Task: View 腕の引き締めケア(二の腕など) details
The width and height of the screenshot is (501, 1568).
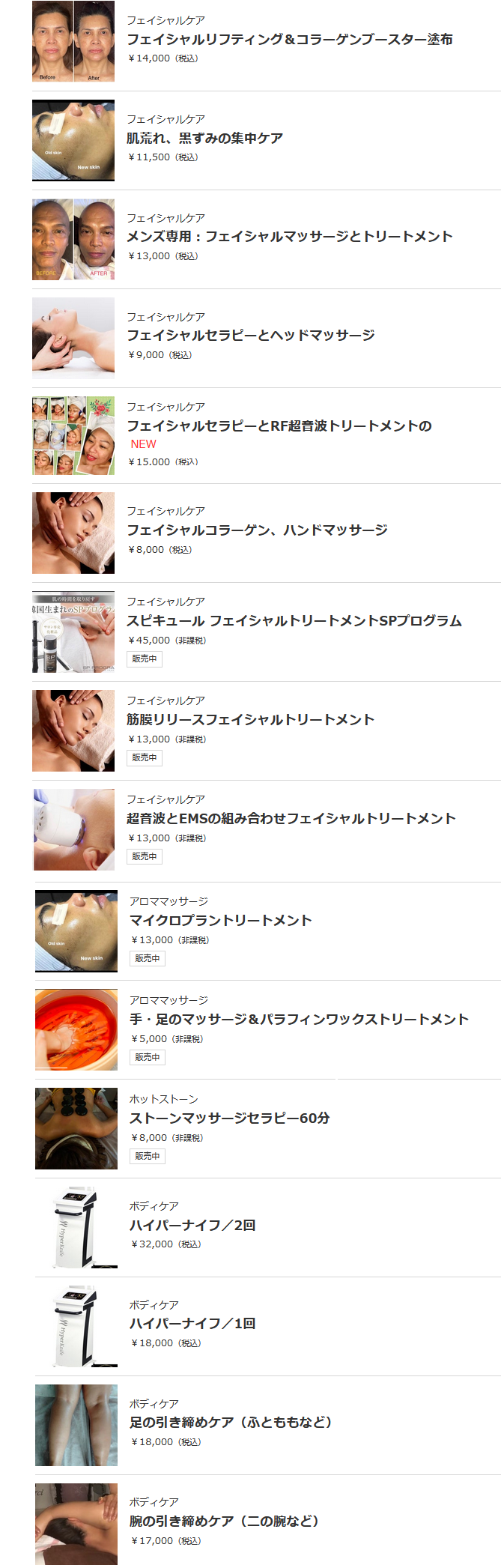Action: tap(225, 1522)
